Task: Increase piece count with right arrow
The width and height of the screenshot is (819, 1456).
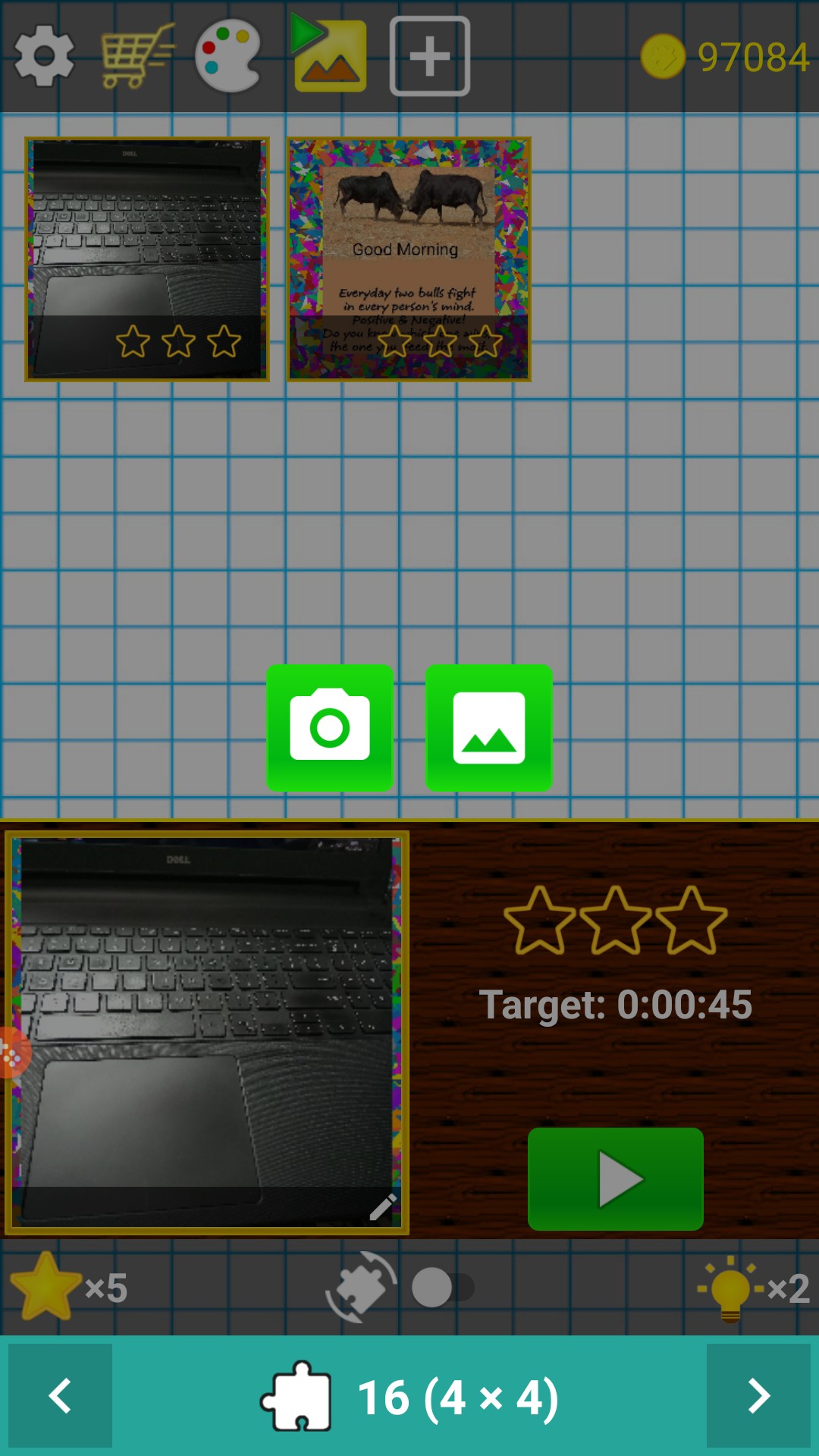Action: [758, 1395]
